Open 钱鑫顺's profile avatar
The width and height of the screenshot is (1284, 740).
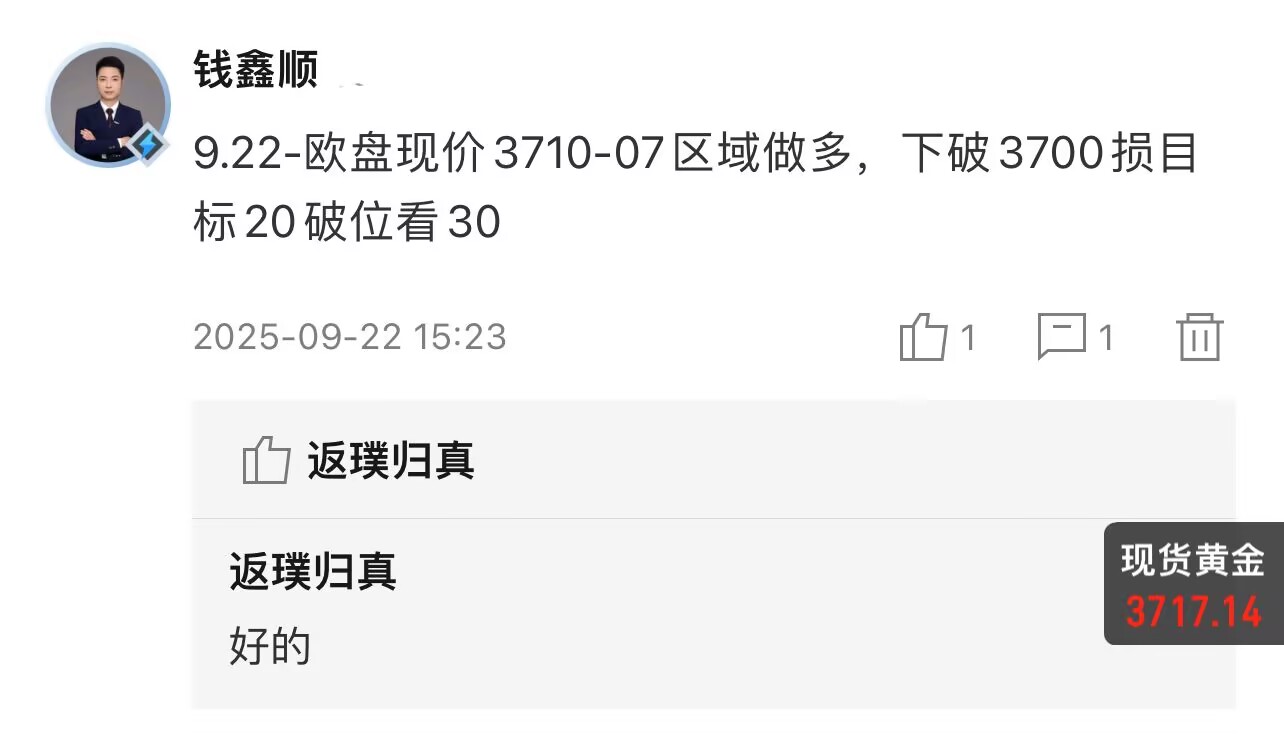click(108, 106)
